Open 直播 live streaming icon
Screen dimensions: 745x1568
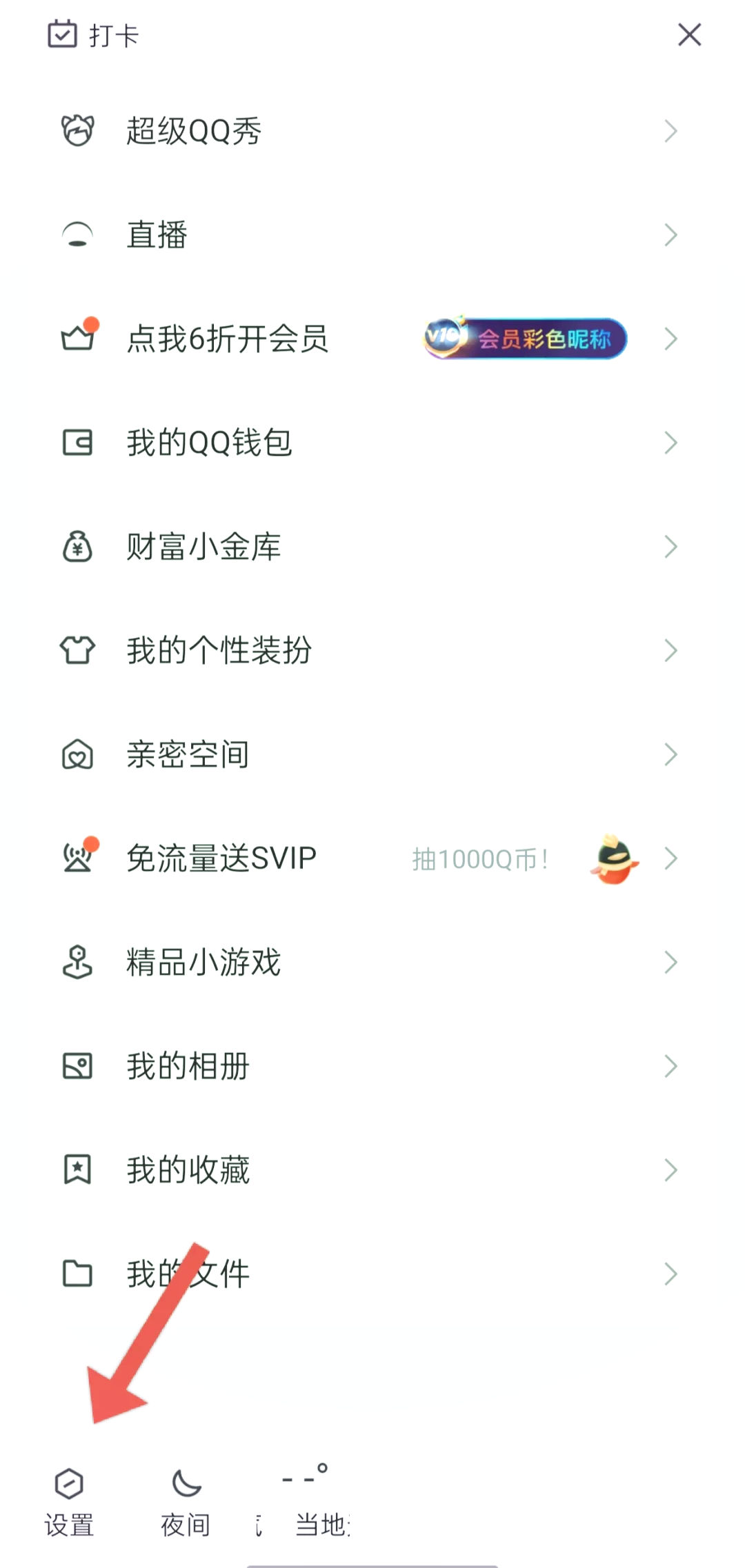[x=78, y=234]
